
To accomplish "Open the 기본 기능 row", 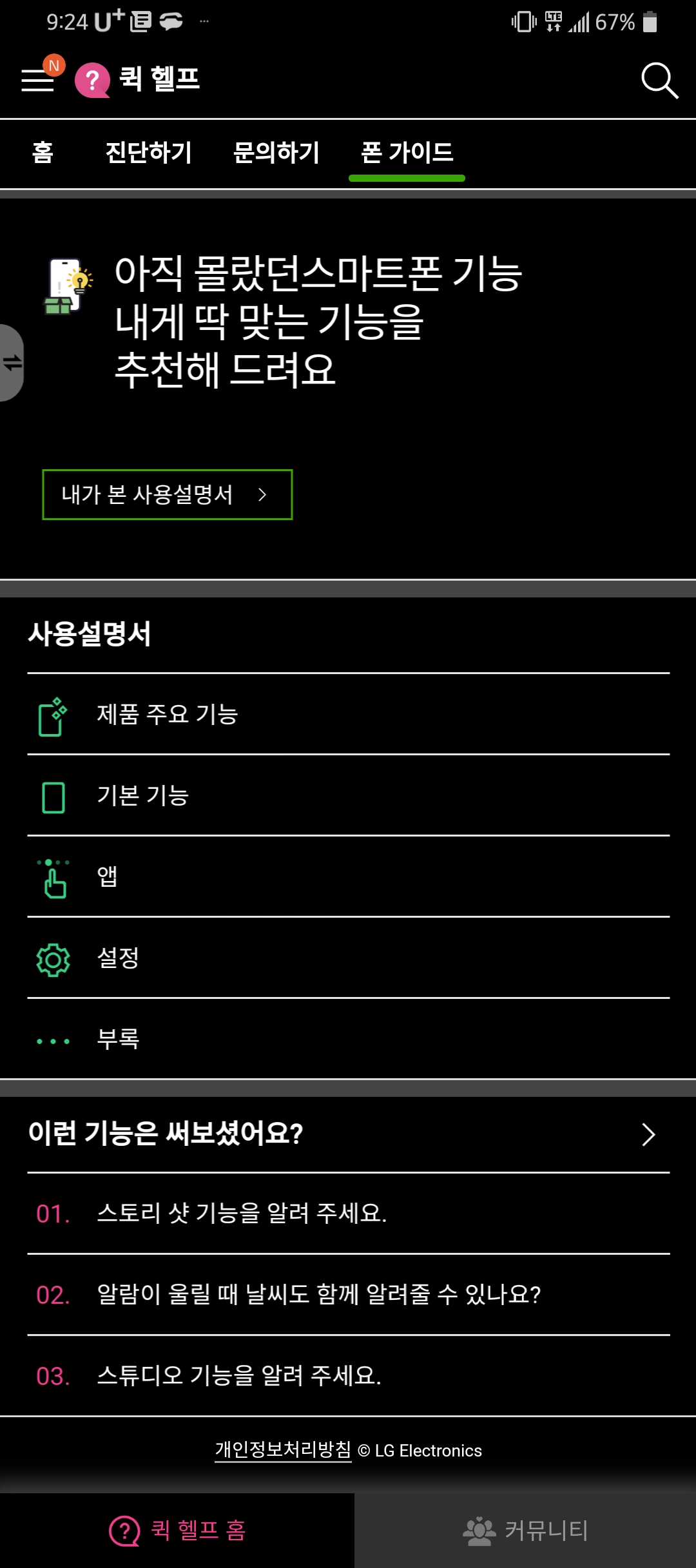I will [348, 795].
